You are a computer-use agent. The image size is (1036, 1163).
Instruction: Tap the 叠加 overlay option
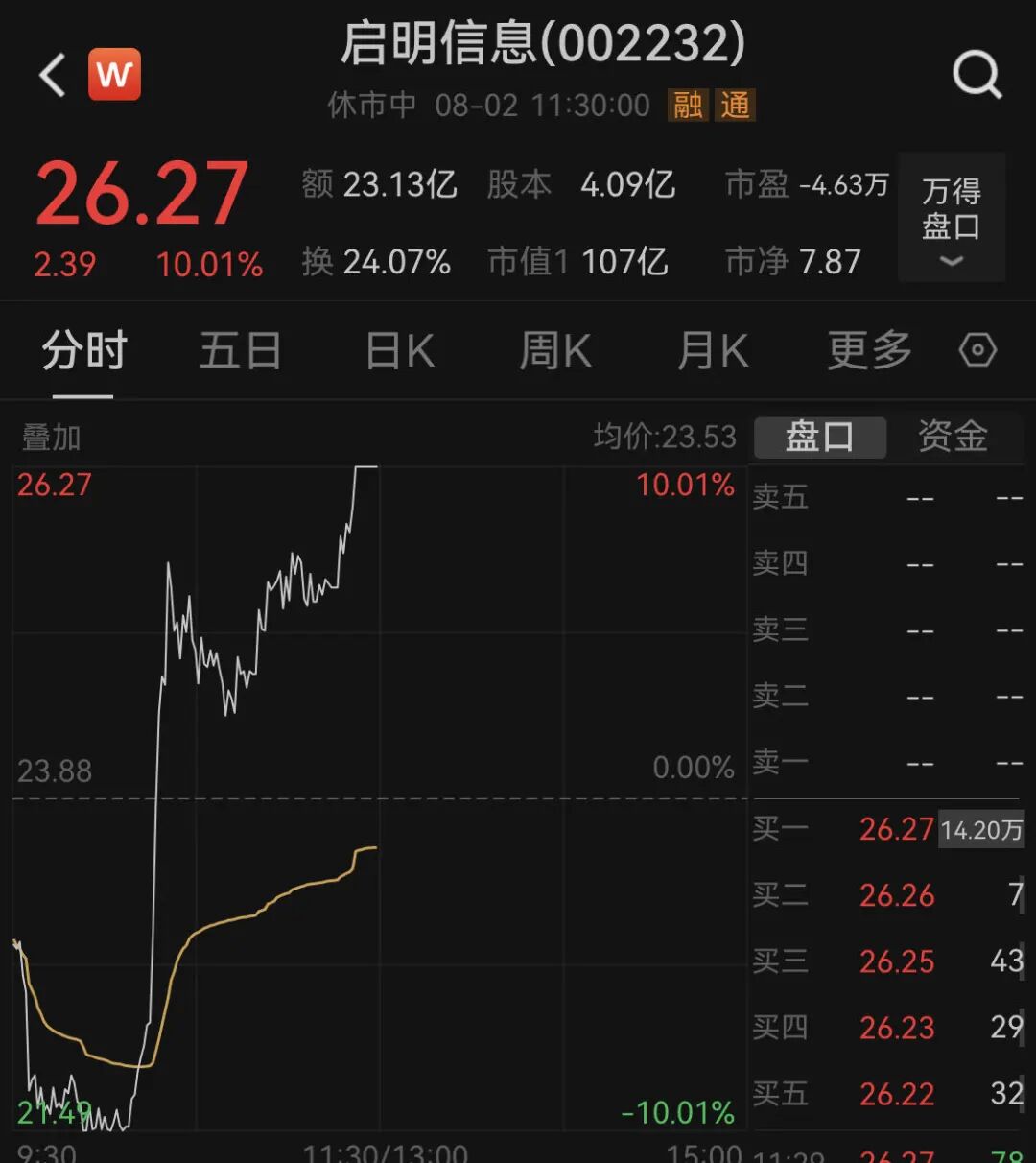click(52, 438)
